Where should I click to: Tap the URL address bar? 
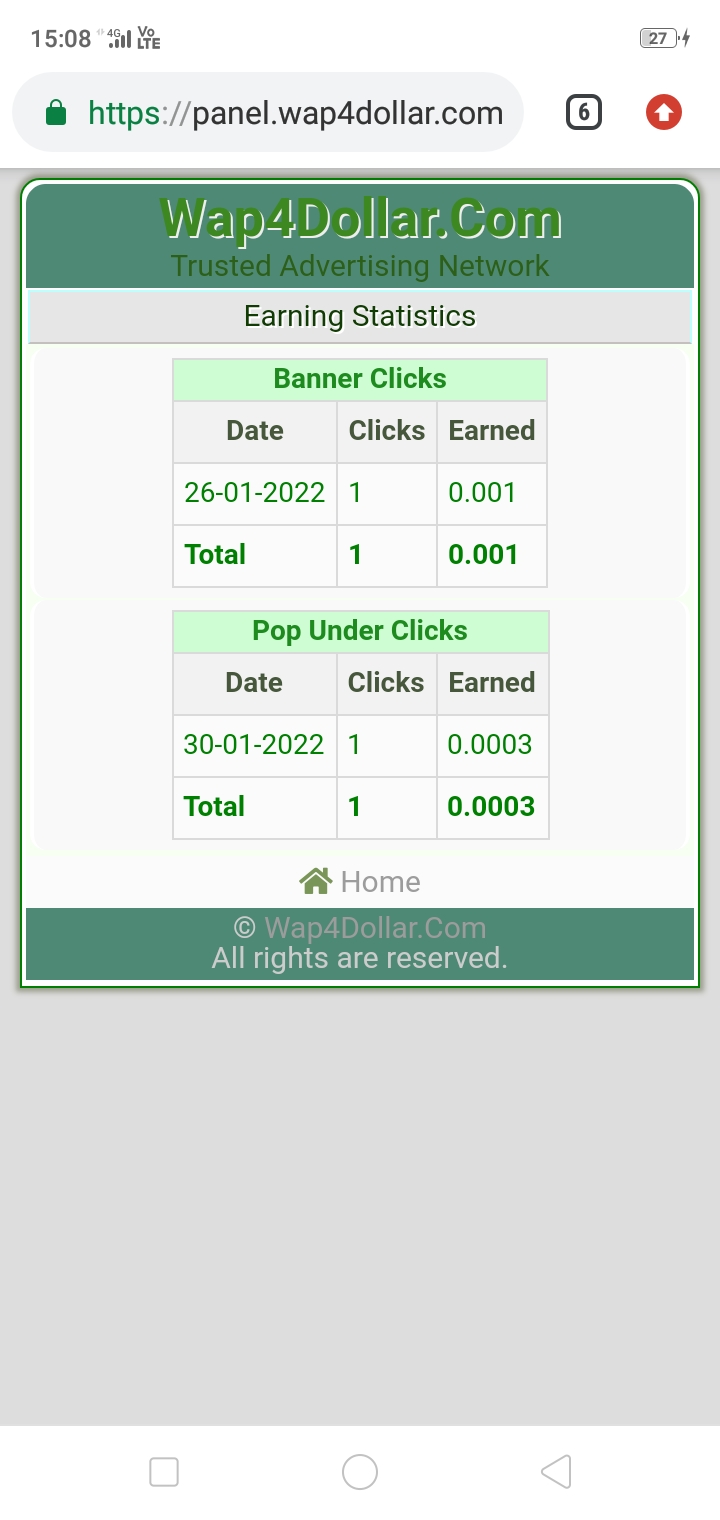tap(268, 113)
